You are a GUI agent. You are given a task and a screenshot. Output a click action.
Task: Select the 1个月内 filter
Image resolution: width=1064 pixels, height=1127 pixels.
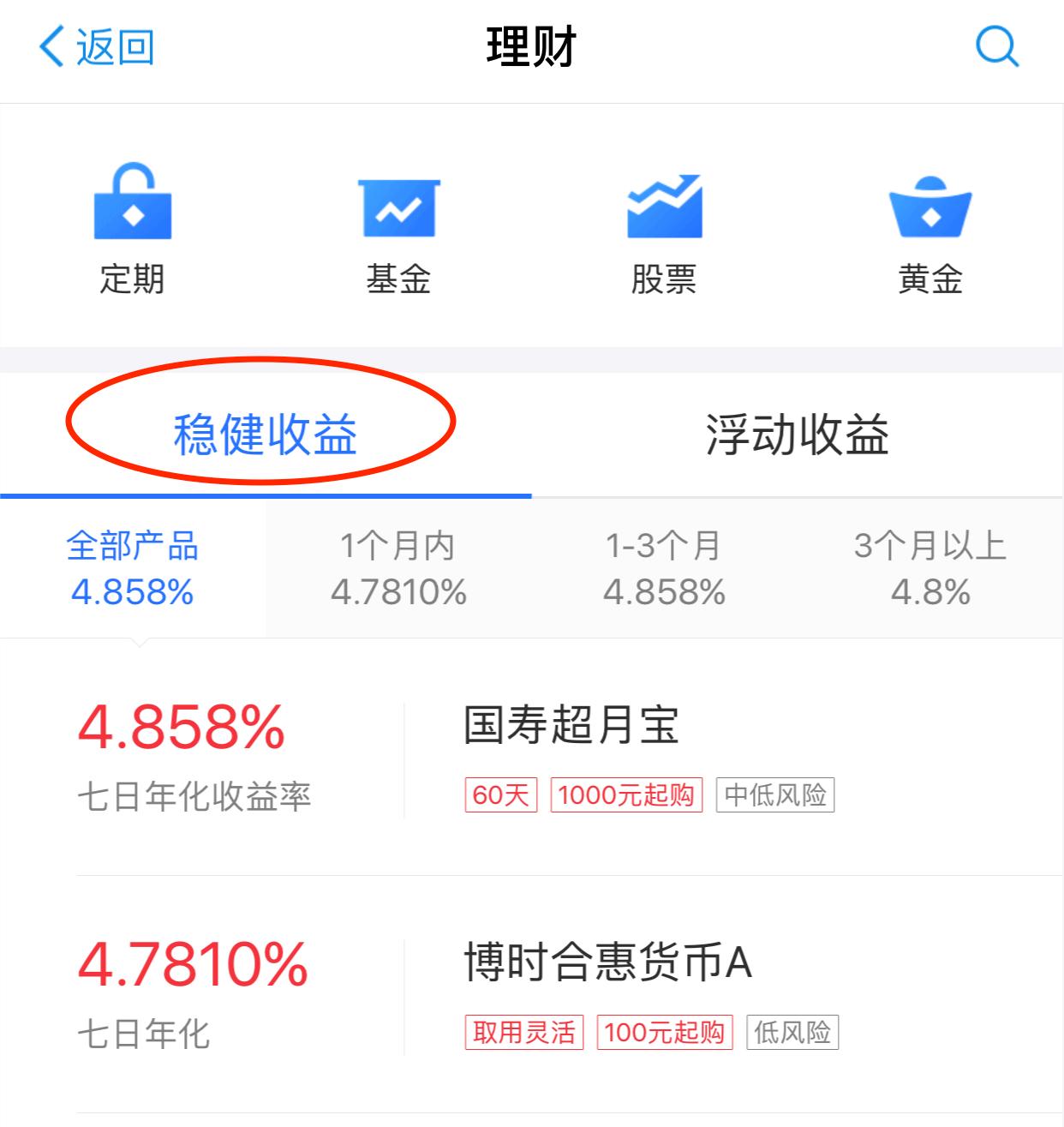point(399,567)
